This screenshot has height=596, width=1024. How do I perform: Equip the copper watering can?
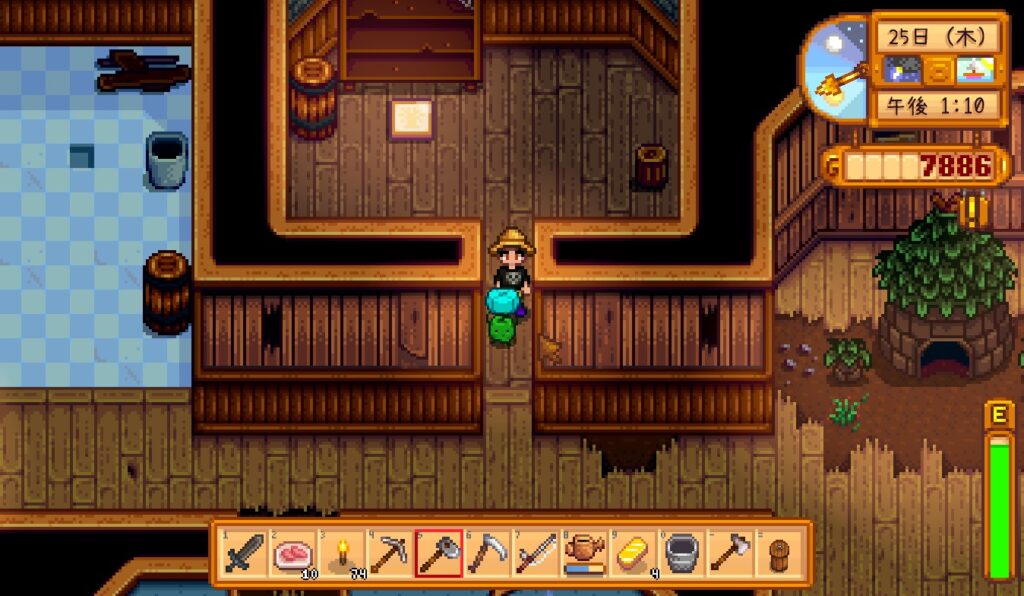(x=584, y=554)
